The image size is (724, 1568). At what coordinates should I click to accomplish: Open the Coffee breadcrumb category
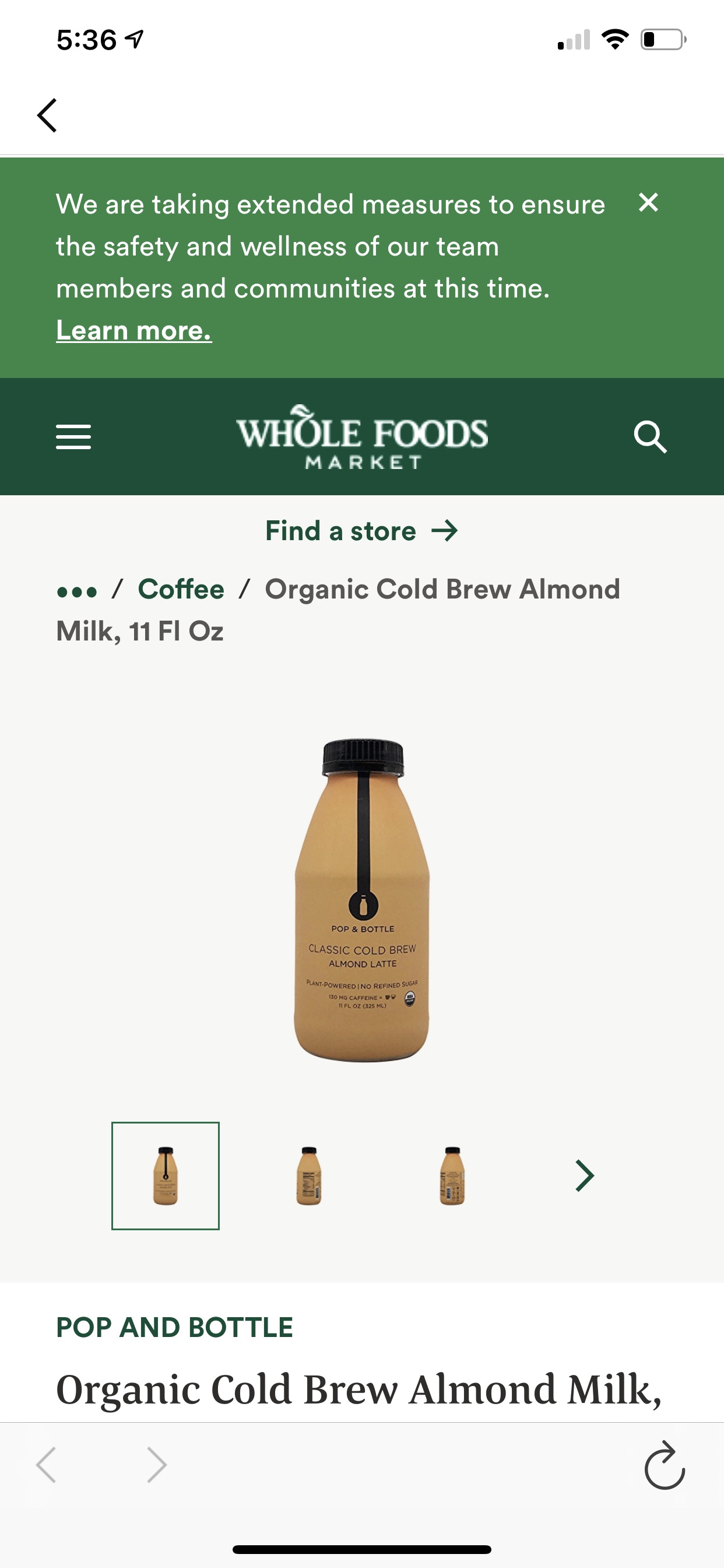coord(181,589)
